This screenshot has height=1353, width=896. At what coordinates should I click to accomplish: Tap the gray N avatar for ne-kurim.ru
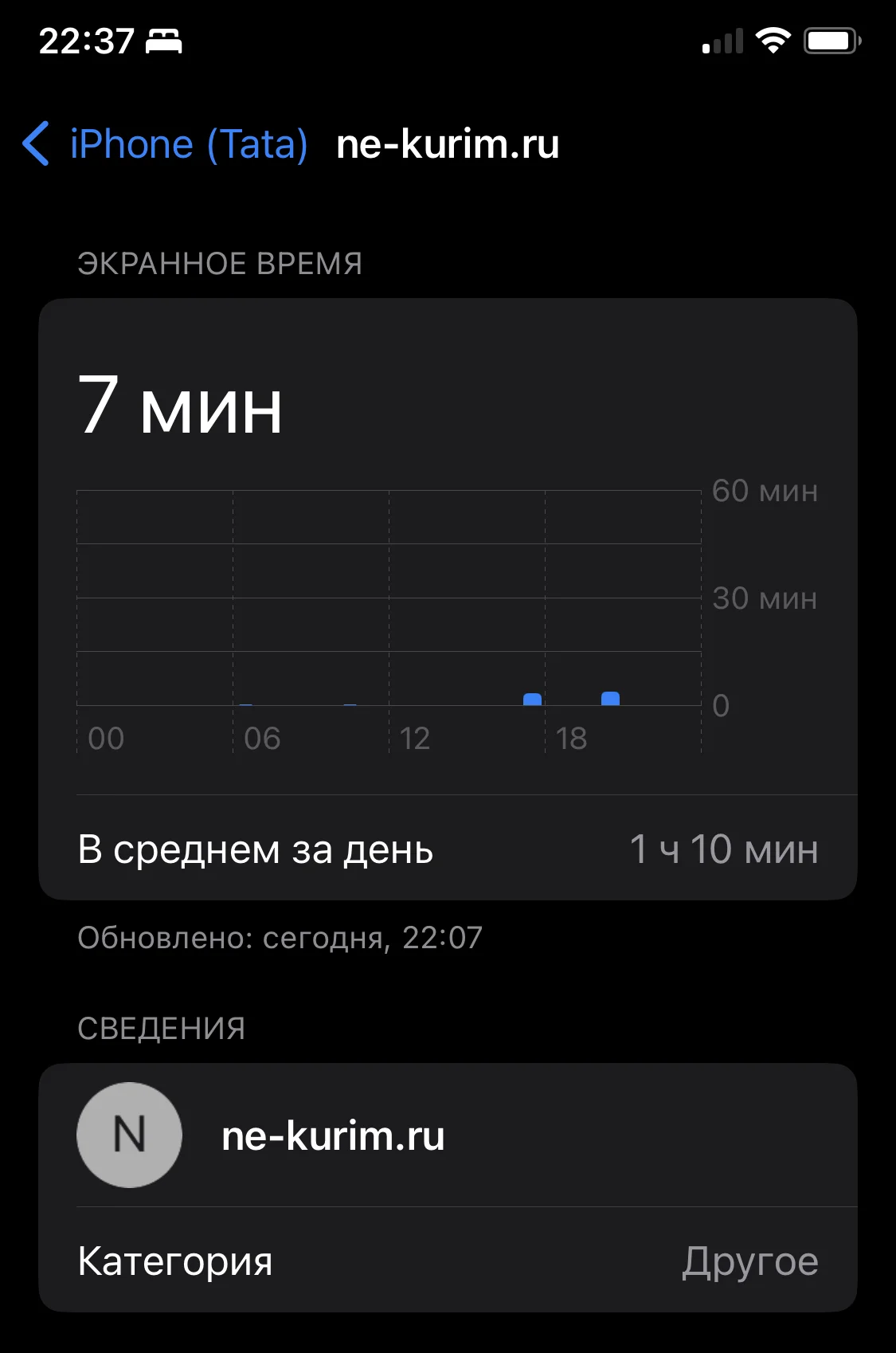pos(128,1135)
